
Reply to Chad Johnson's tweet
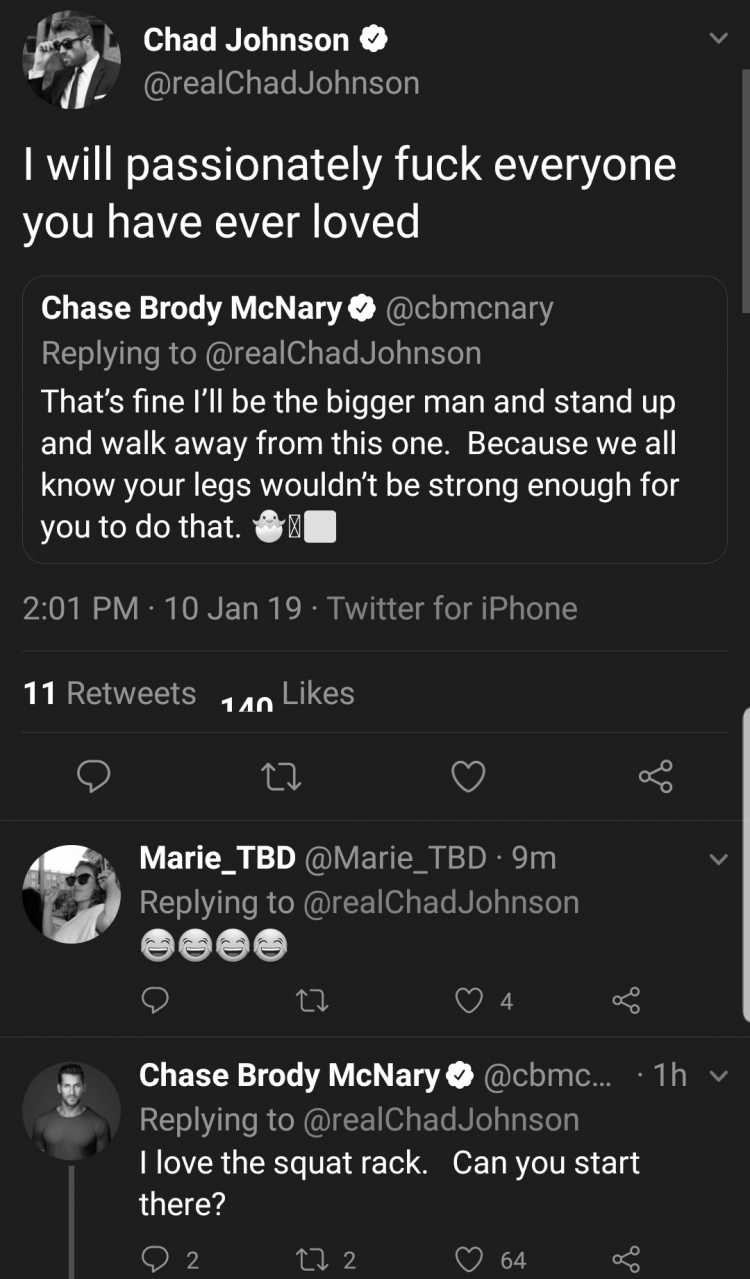point(93,776)
